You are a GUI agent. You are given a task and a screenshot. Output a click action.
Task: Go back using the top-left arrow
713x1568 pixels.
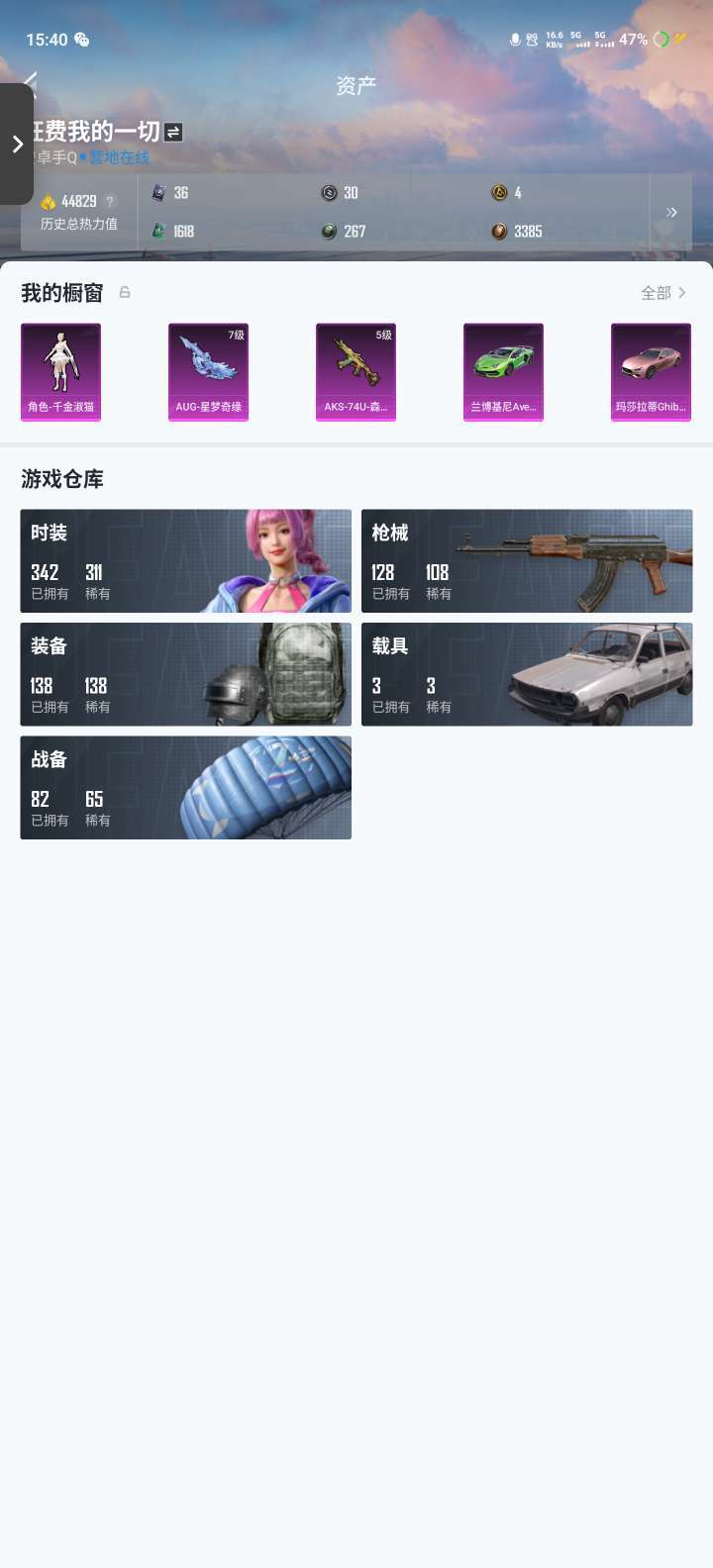coord(30,81)
